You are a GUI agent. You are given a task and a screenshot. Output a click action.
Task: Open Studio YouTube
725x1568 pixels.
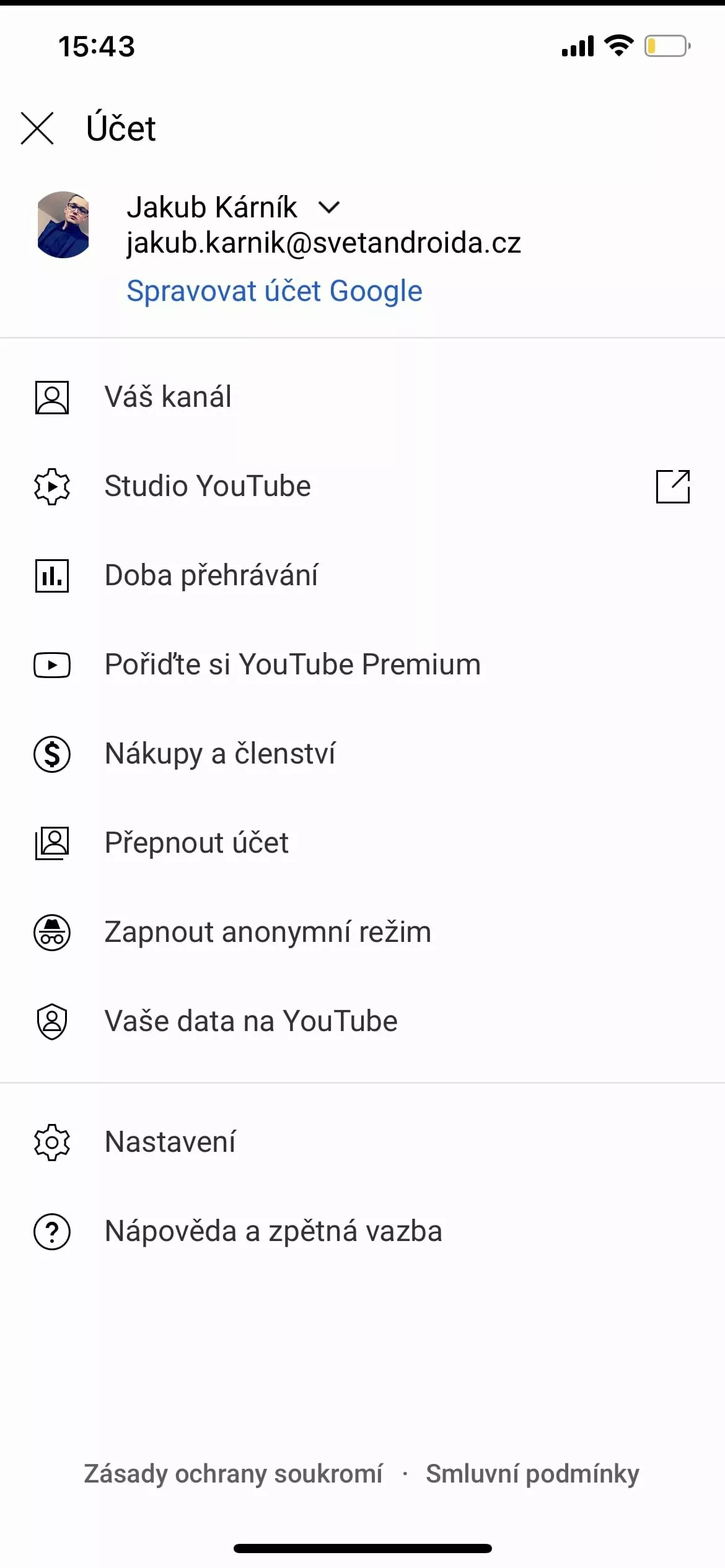(362, 486)
